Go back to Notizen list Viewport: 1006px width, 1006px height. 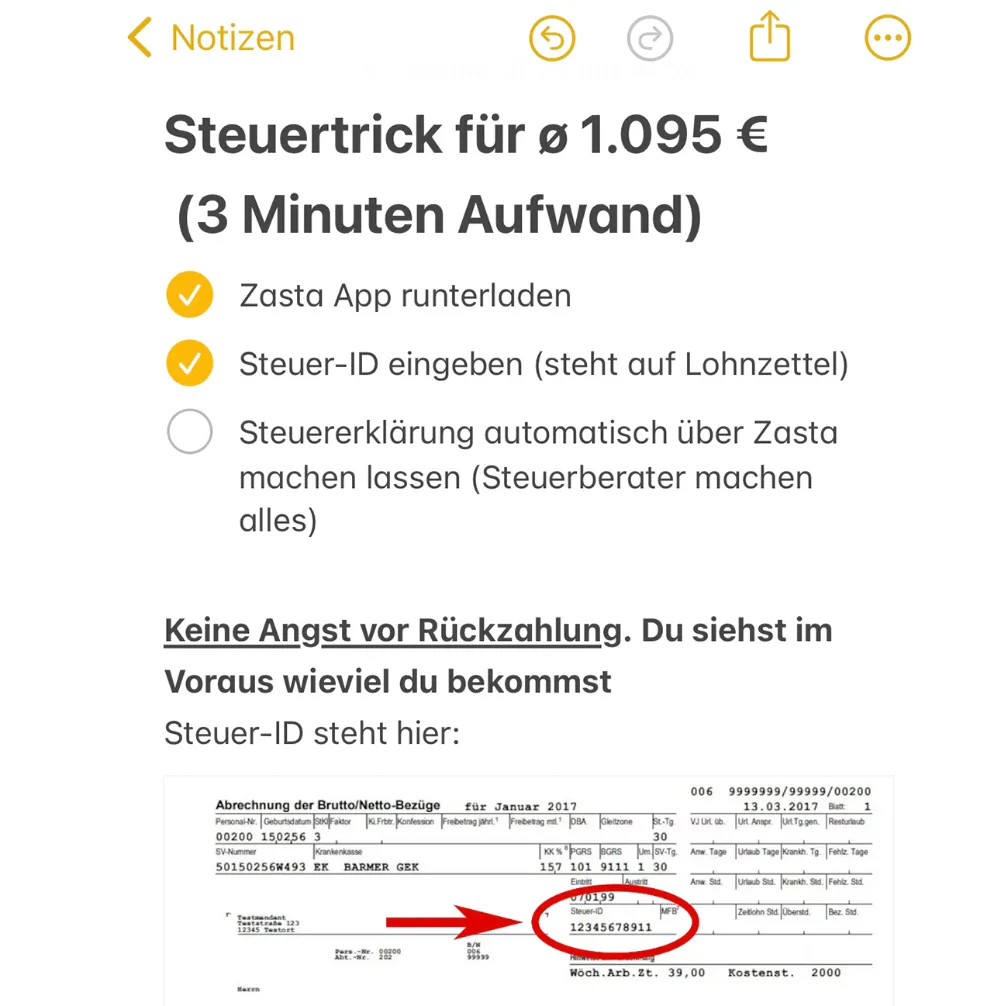point(210,39)
